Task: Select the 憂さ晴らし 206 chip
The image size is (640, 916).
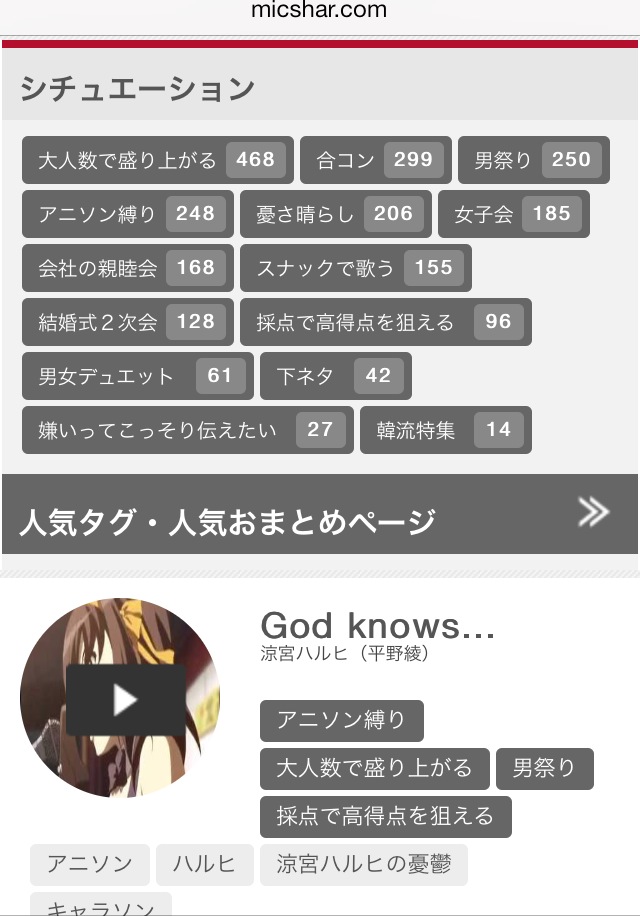Action: tap(335, 214)
